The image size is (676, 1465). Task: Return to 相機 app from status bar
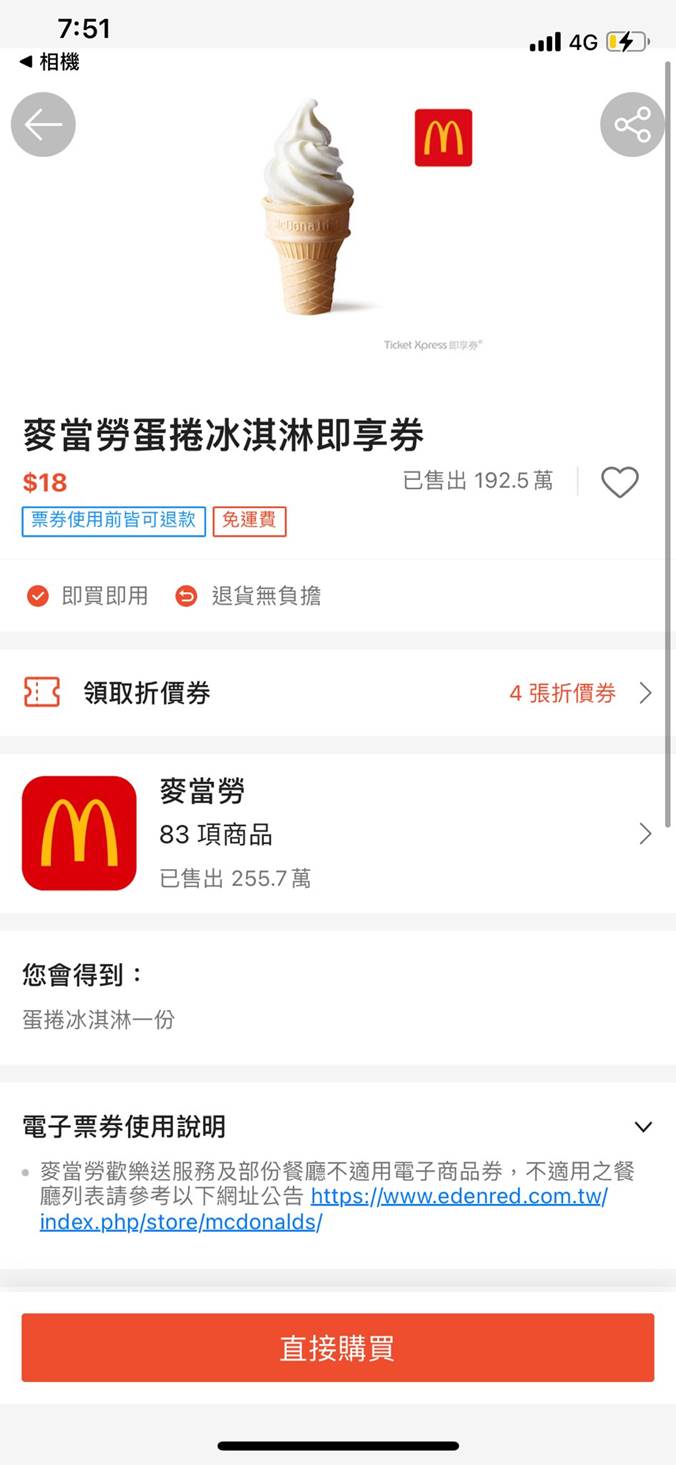coord(49,62)
